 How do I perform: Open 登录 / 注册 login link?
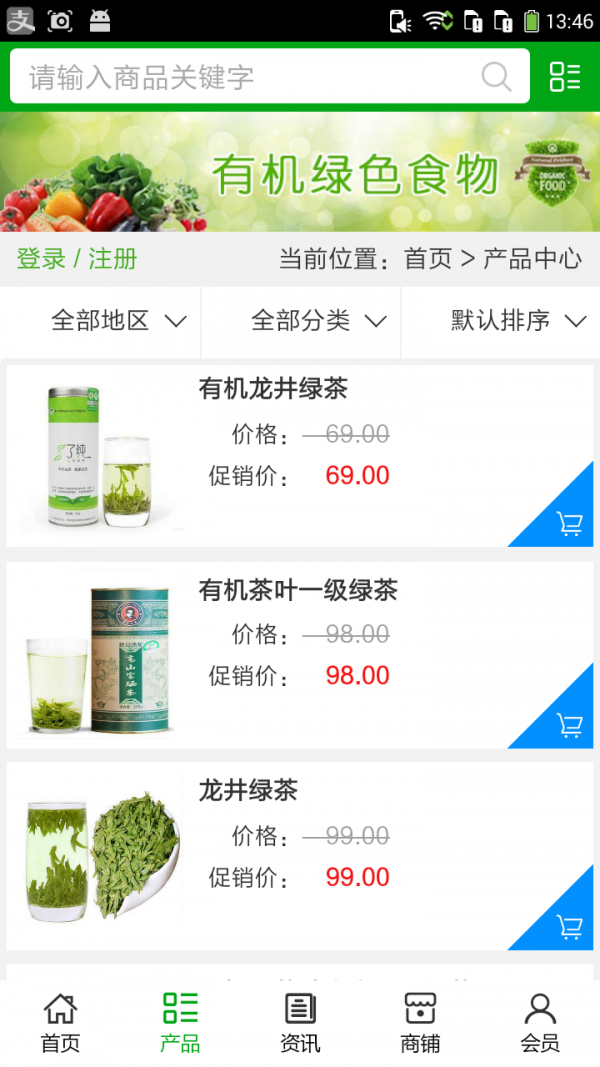coord(77,259)
